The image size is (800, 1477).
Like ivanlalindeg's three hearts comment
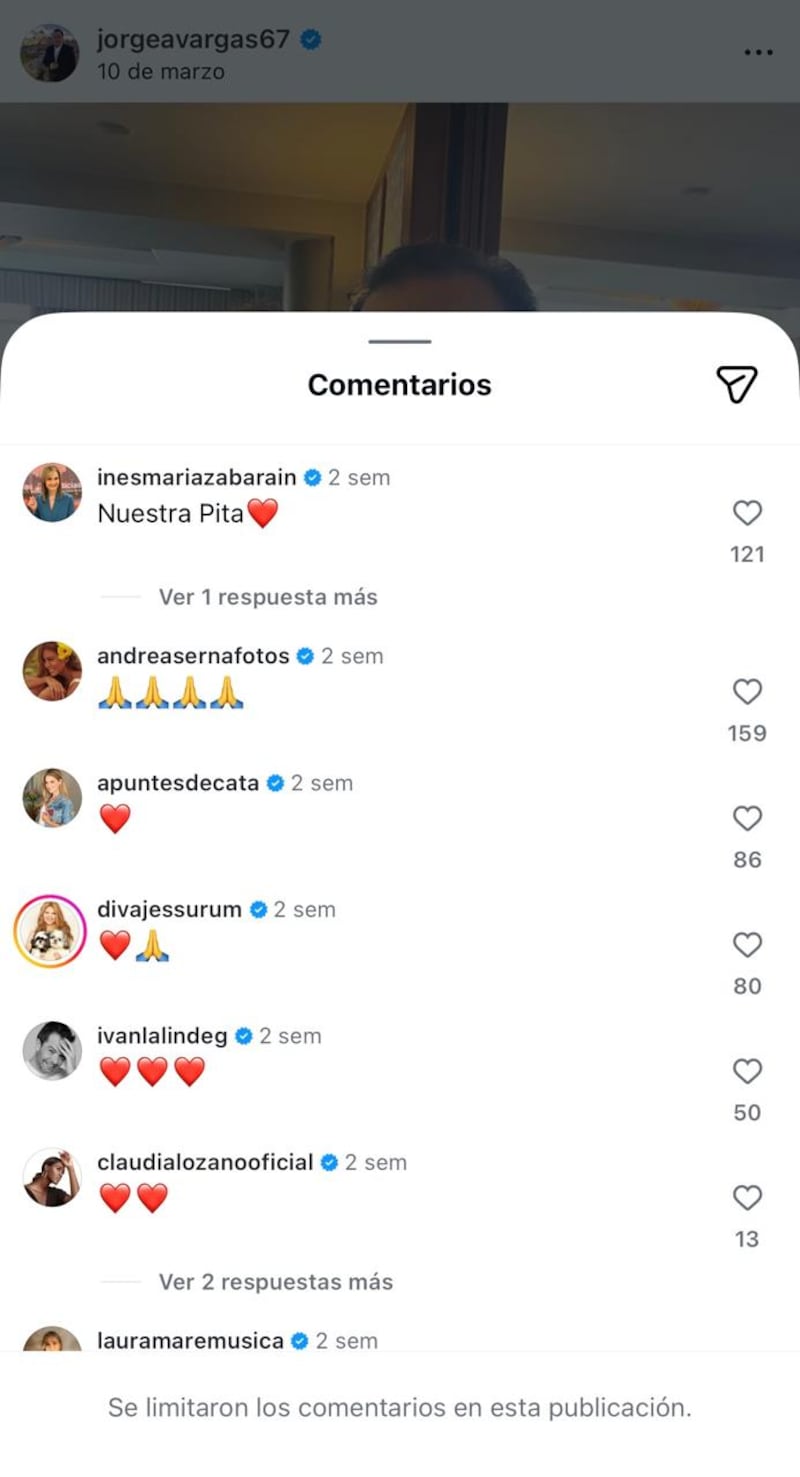[747, 1072]
